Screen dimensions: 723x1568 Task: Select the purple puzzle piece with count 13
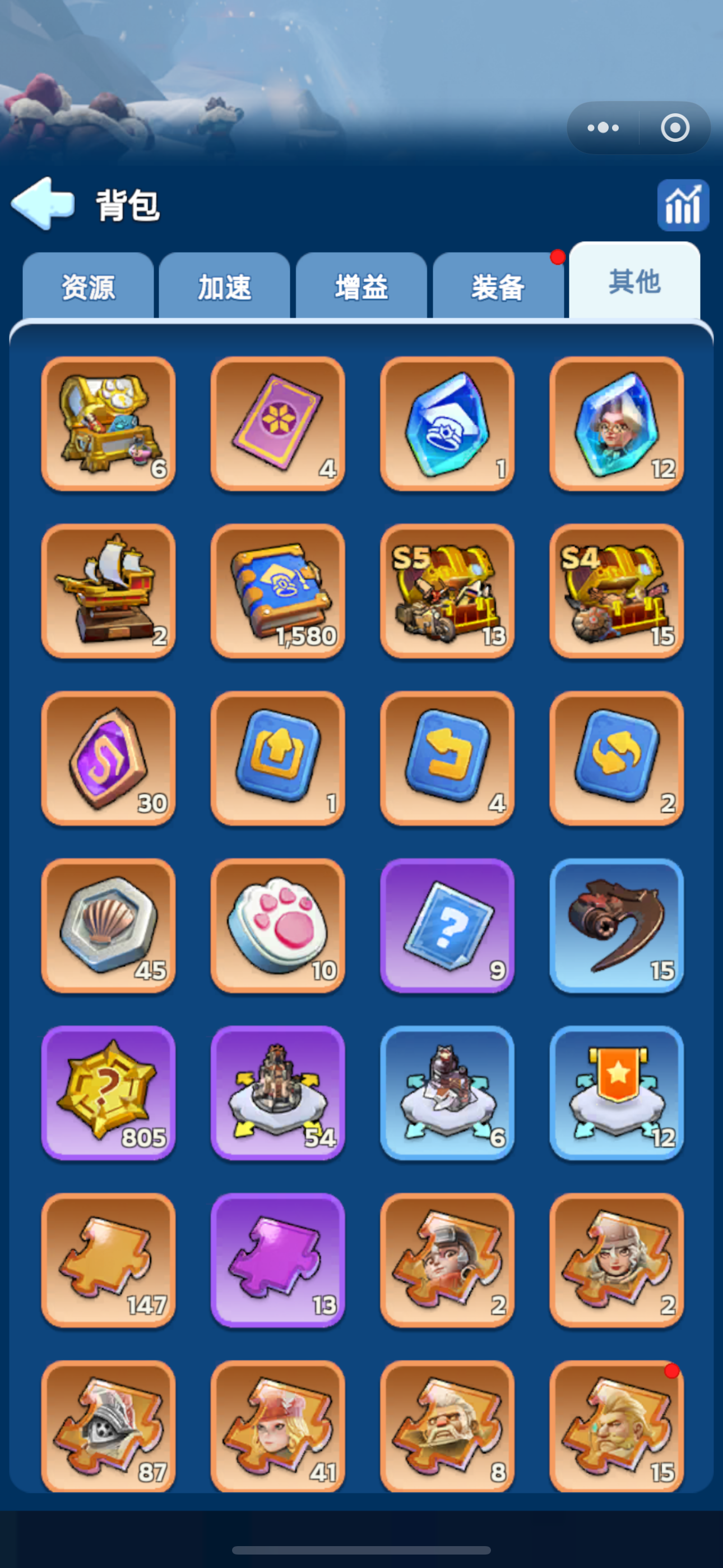tap(277, 1260)
